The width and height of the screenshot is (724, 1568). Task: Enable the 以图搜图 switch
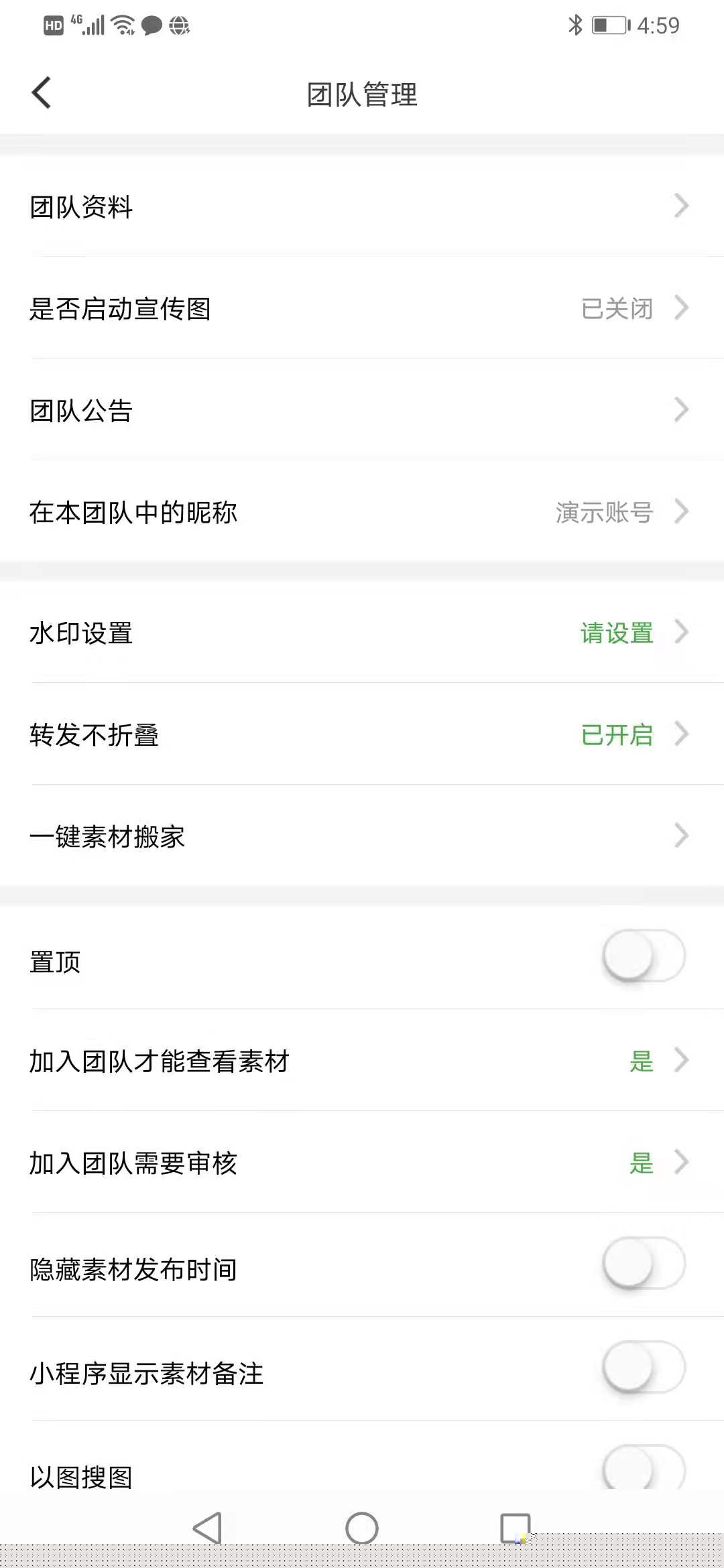(643, 1469)
